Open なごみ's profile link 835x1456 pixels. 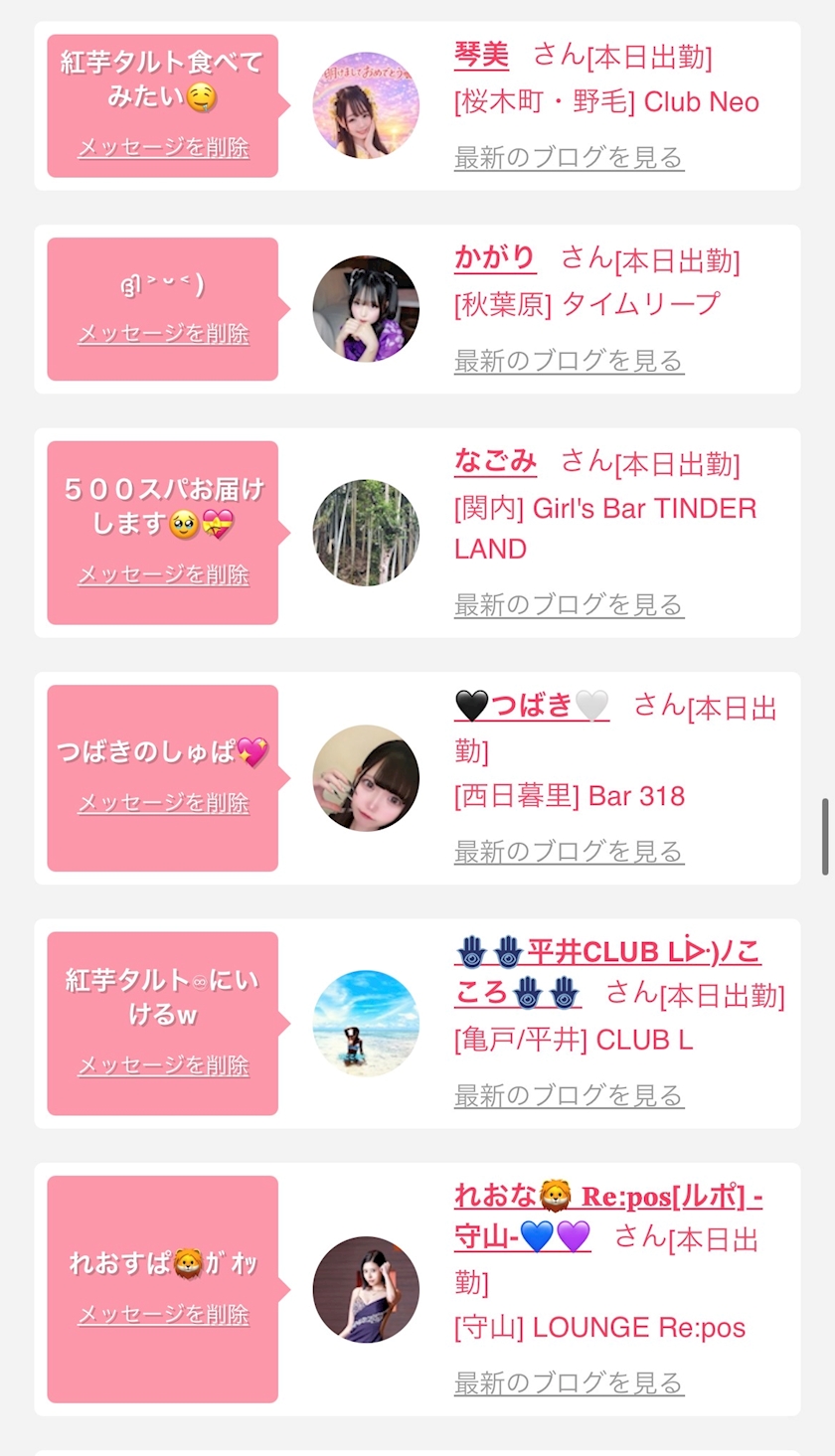point(495,461)
